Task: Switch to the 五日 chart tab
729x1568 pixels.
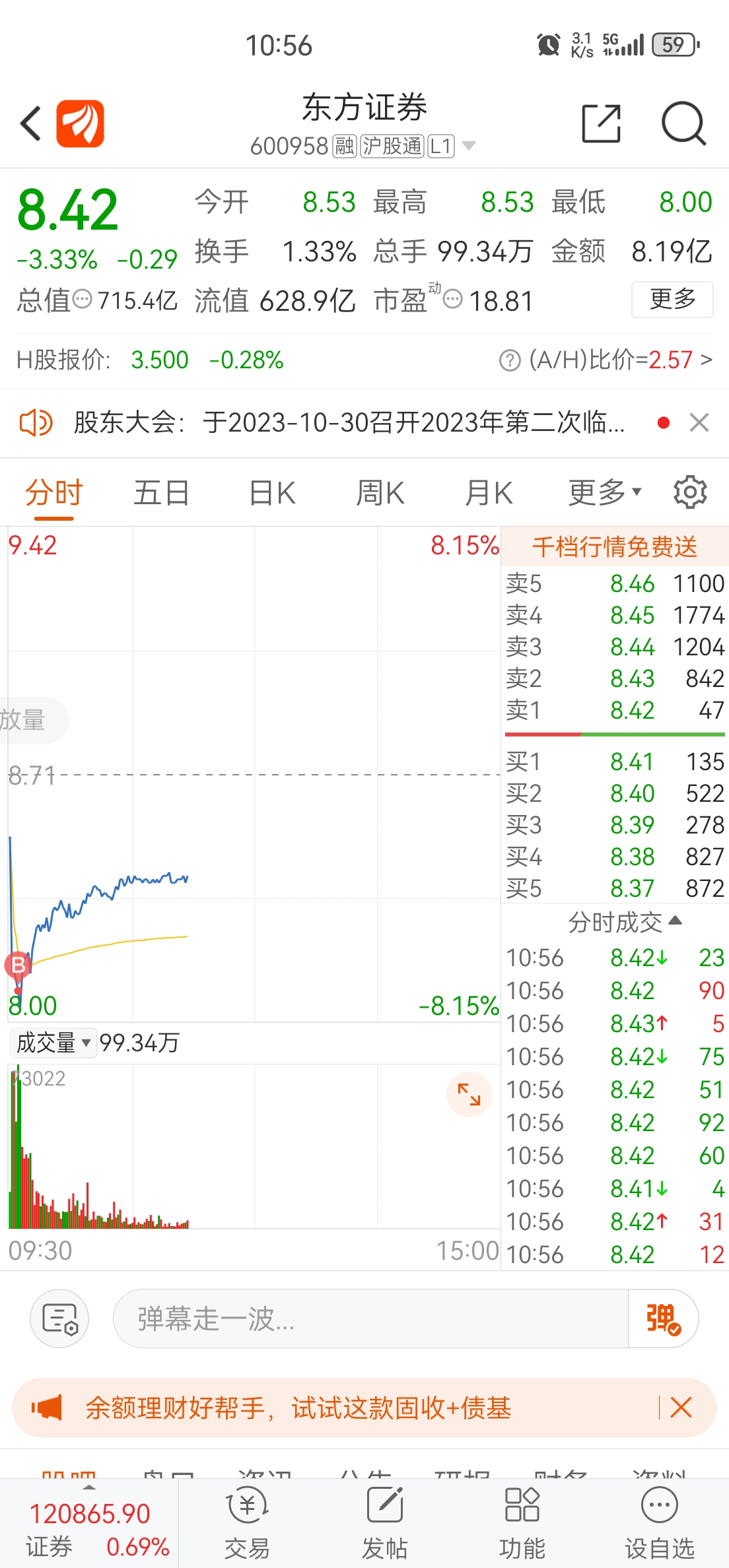Action: point(161,494)
